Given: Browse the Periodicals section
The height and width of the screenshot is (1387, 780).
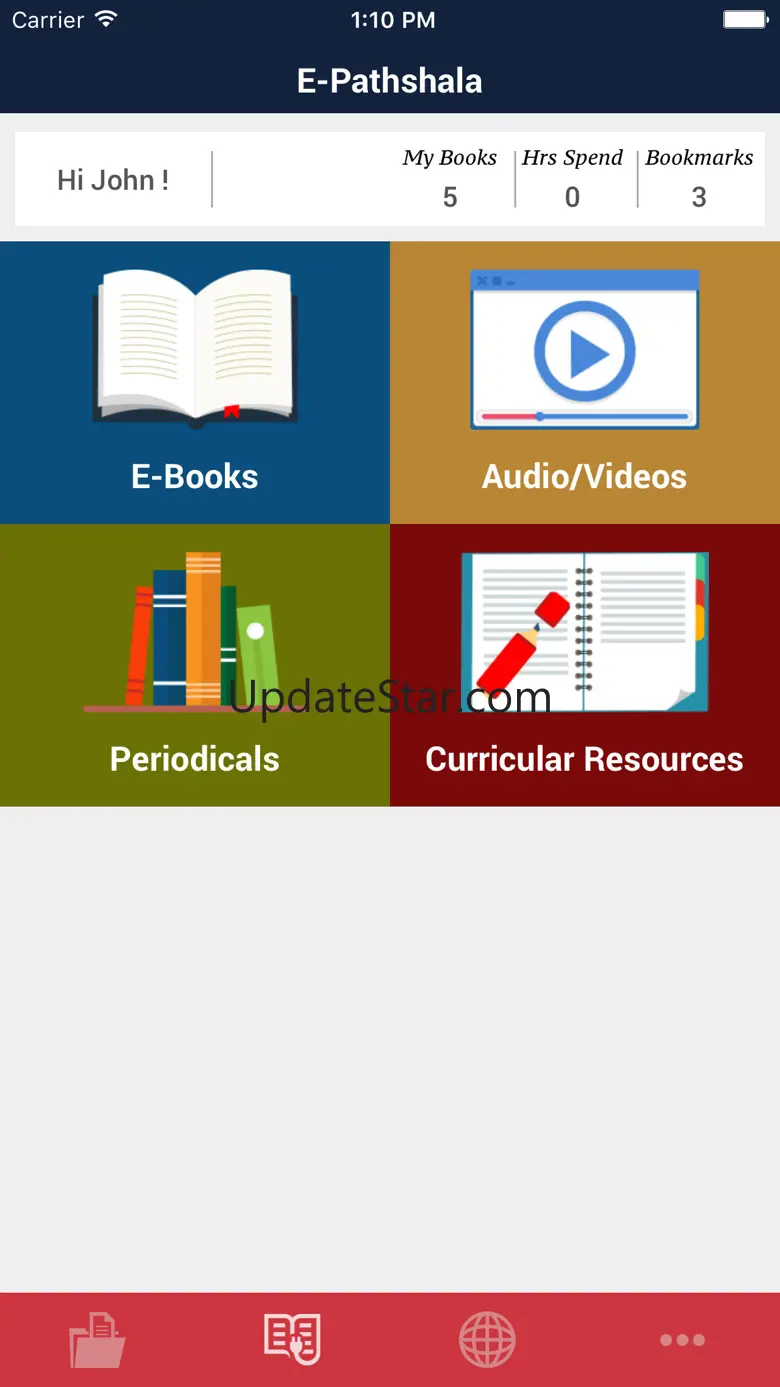Looking at the screenshot, I should tap(195, 665).
